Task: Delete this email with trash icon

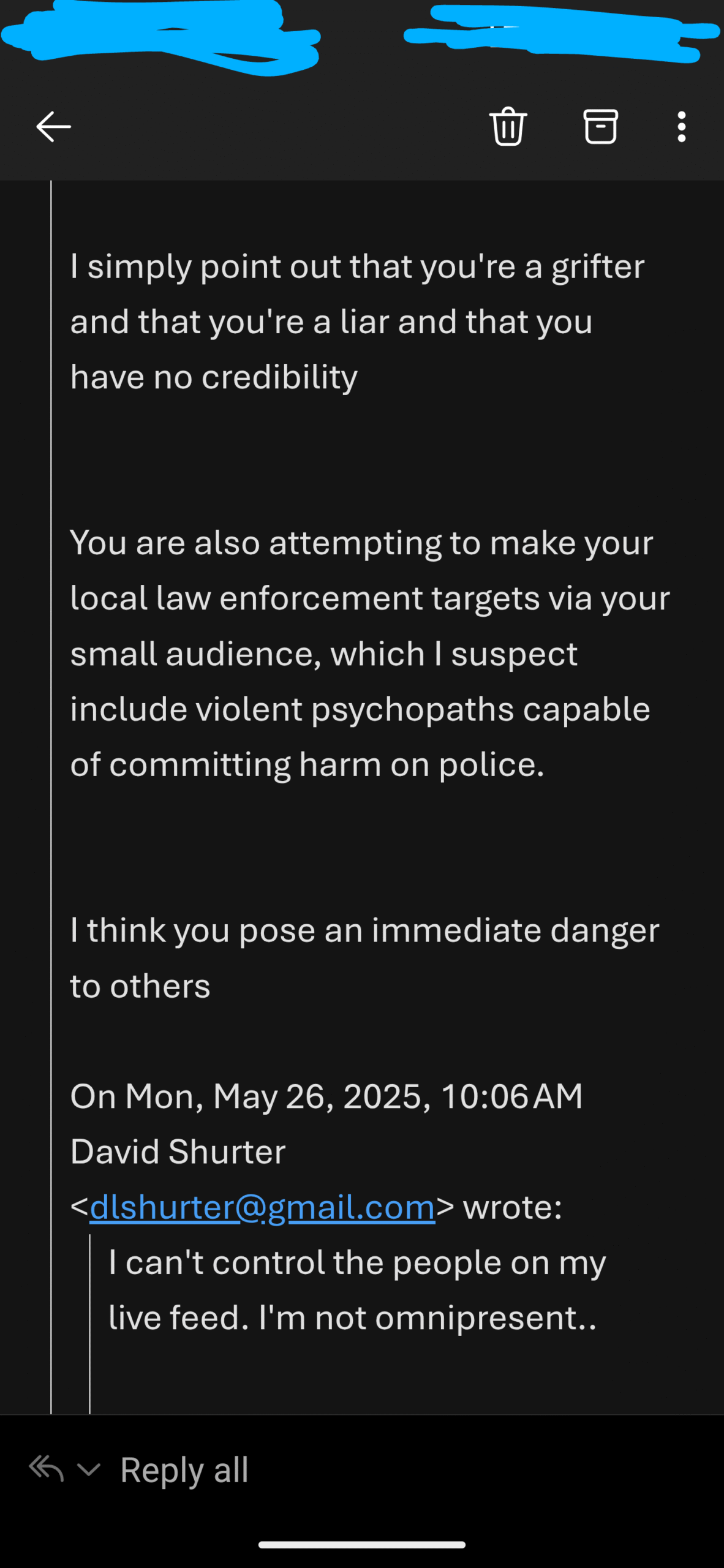Action: coord(508,126)
